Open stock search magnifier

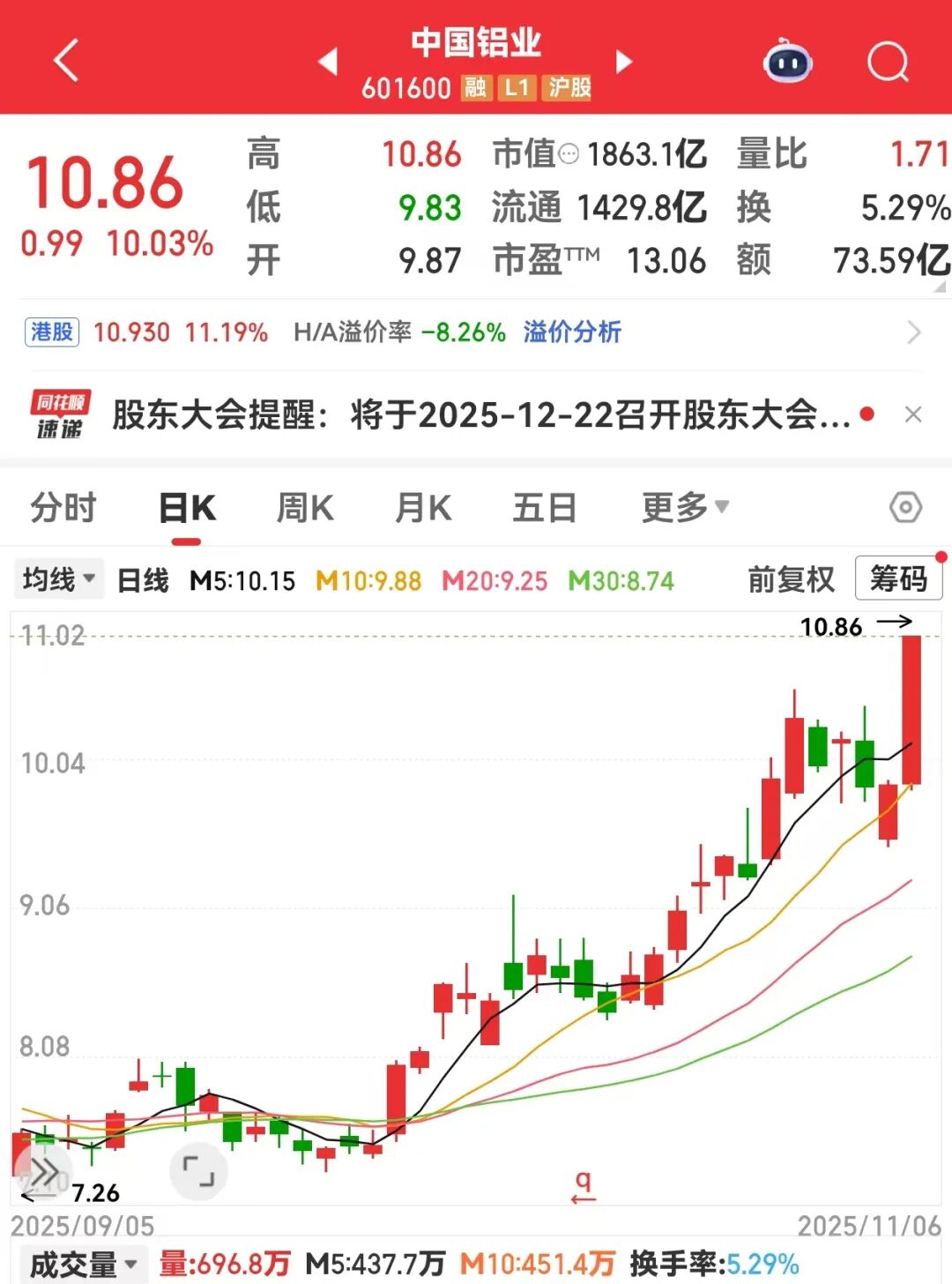coord(887,62)
